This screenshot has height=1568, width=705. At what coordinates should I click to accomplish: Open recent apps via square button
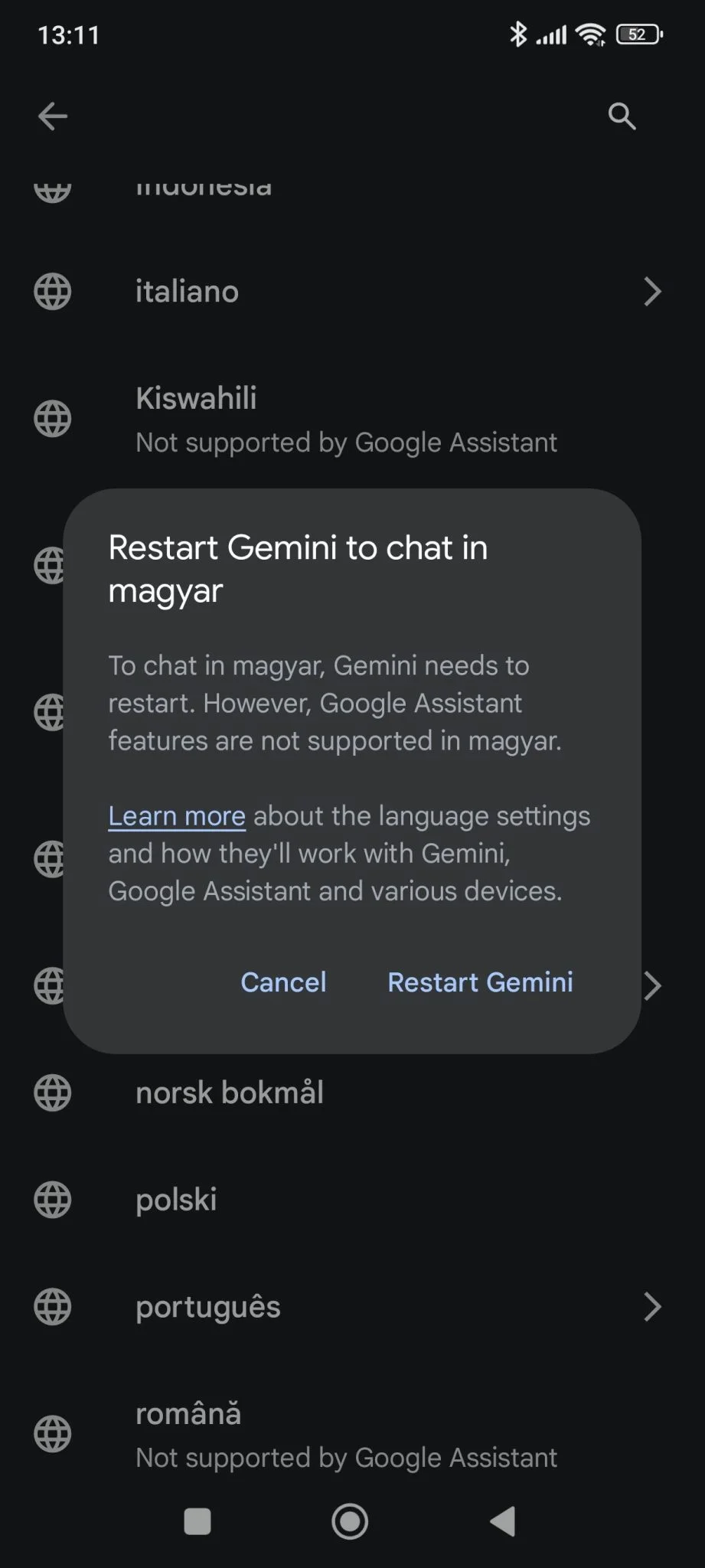197,1521
